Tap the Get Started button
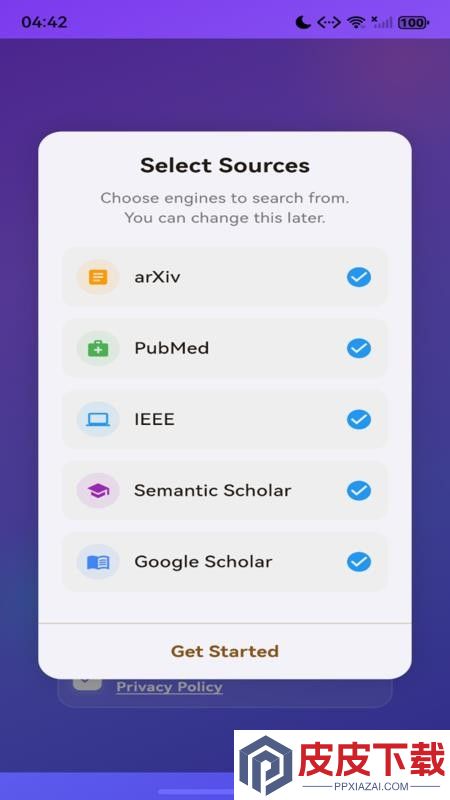The image size is (450, 800). click(x=225, y=651)
